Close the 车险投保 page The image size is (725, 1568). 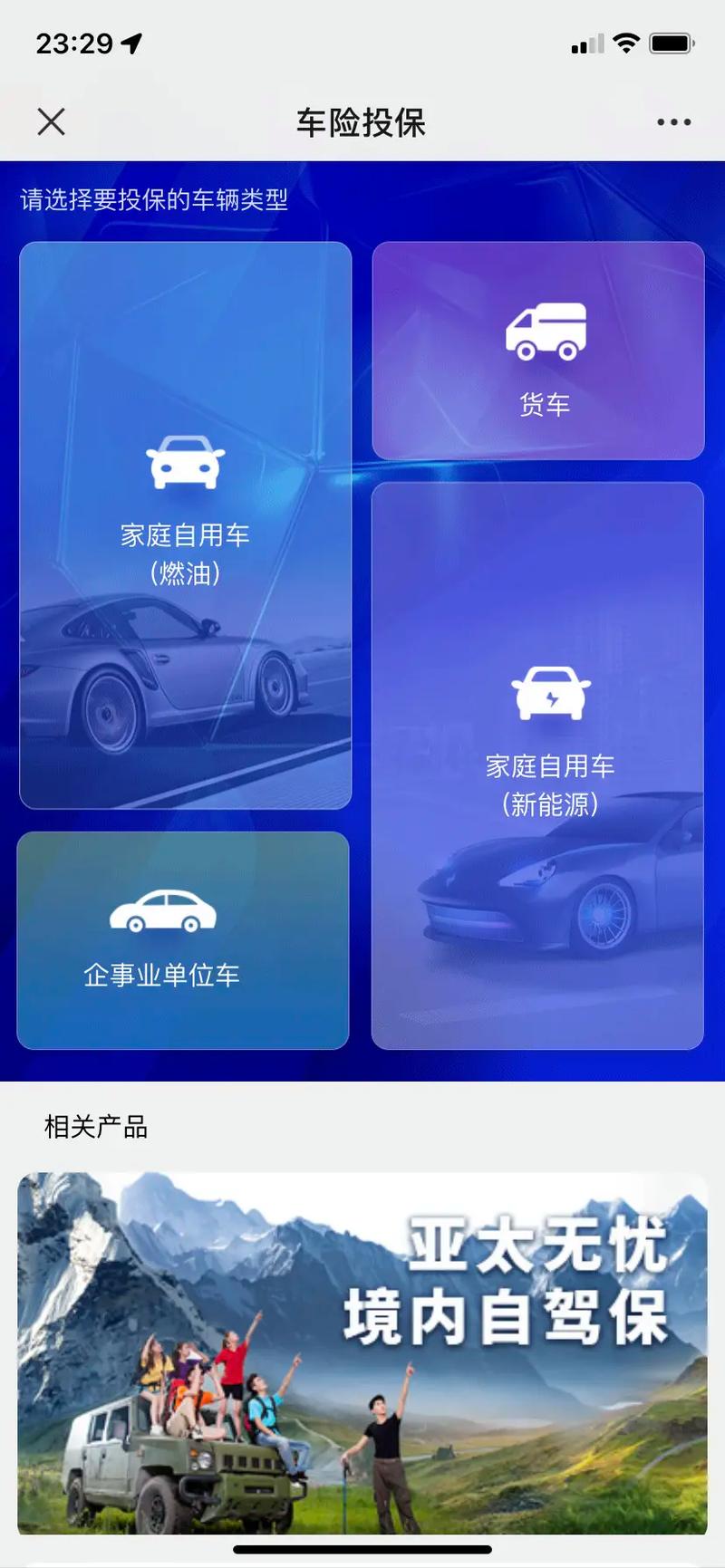coord(52,121)
